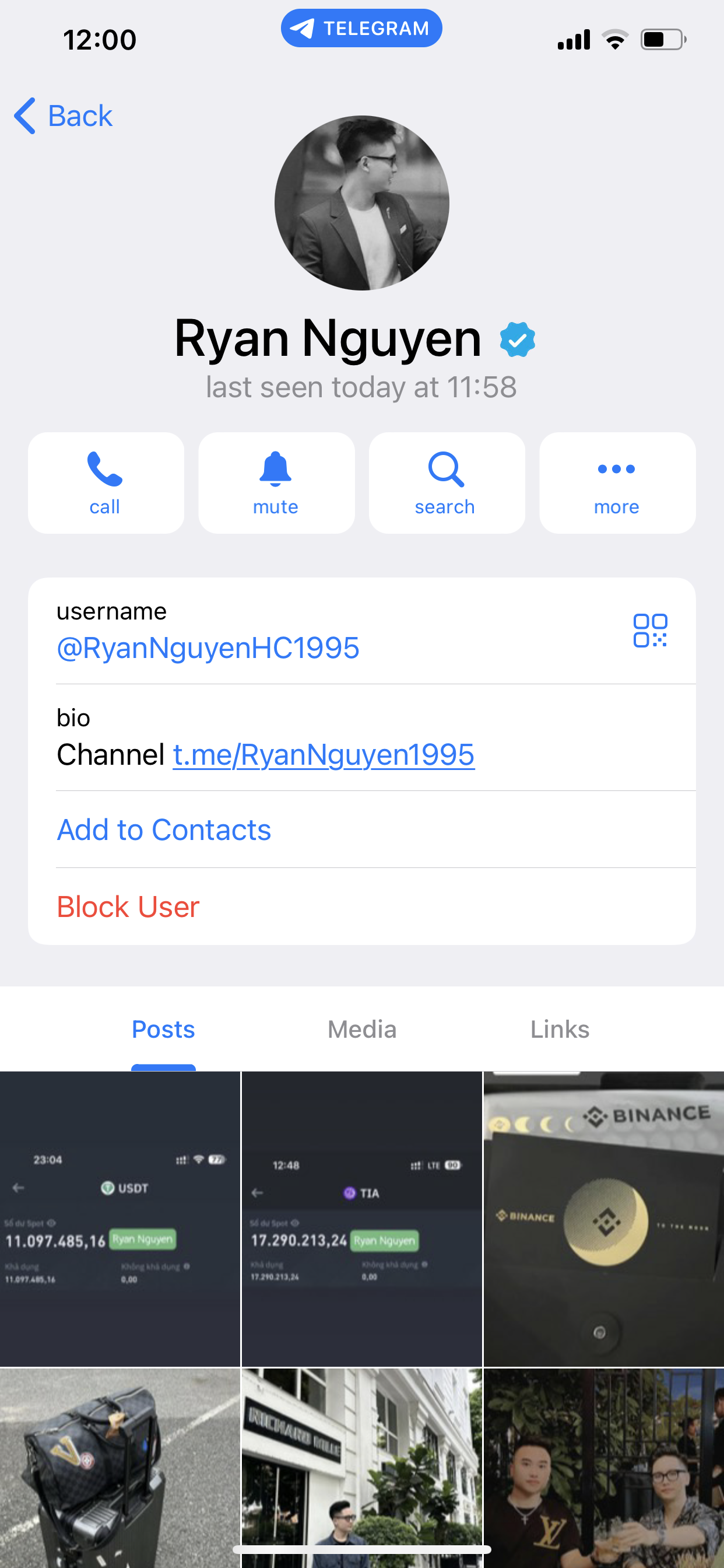Return to Telegram via the status pill
Screen dimensions: 724x1568
[361, 28]
